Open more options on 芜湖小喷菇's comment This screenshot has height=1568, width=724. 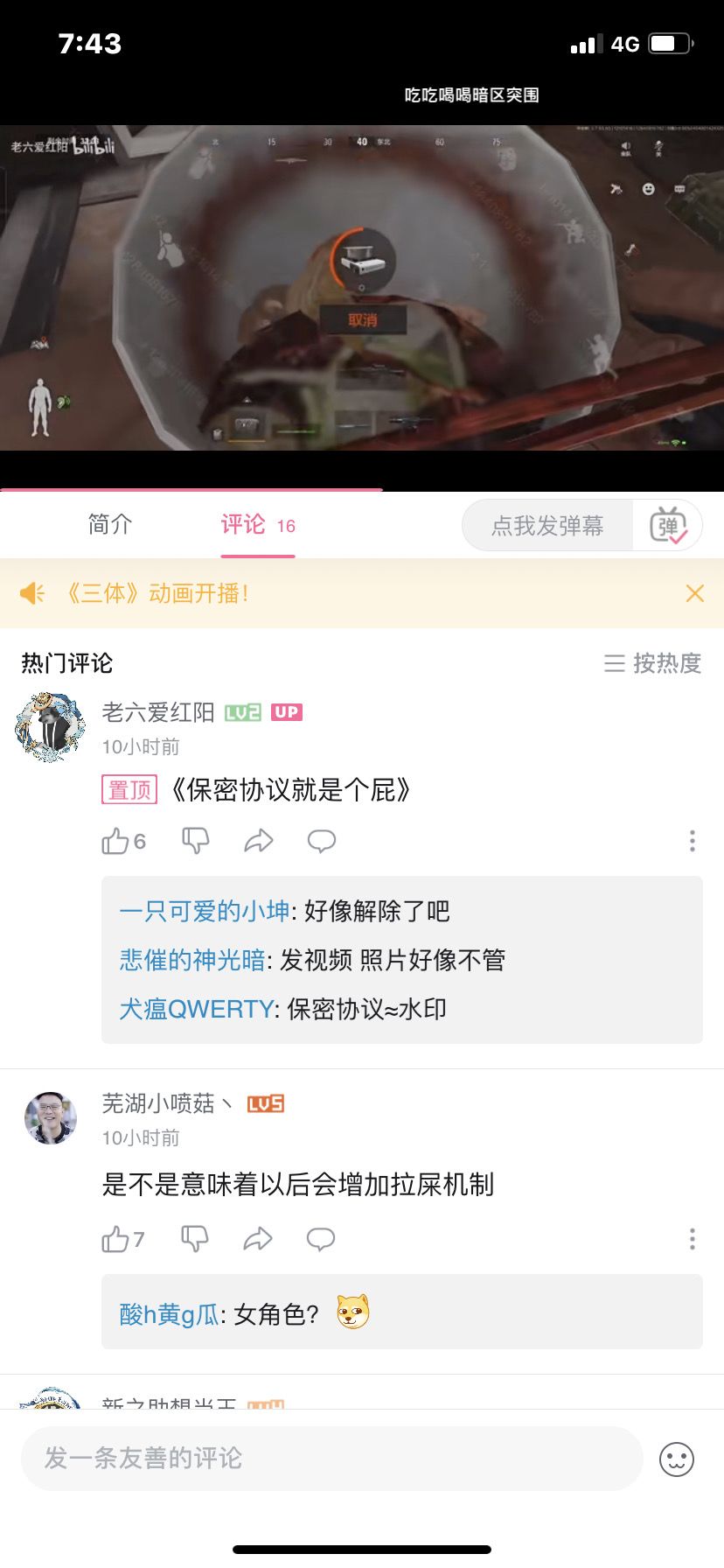693,1239
